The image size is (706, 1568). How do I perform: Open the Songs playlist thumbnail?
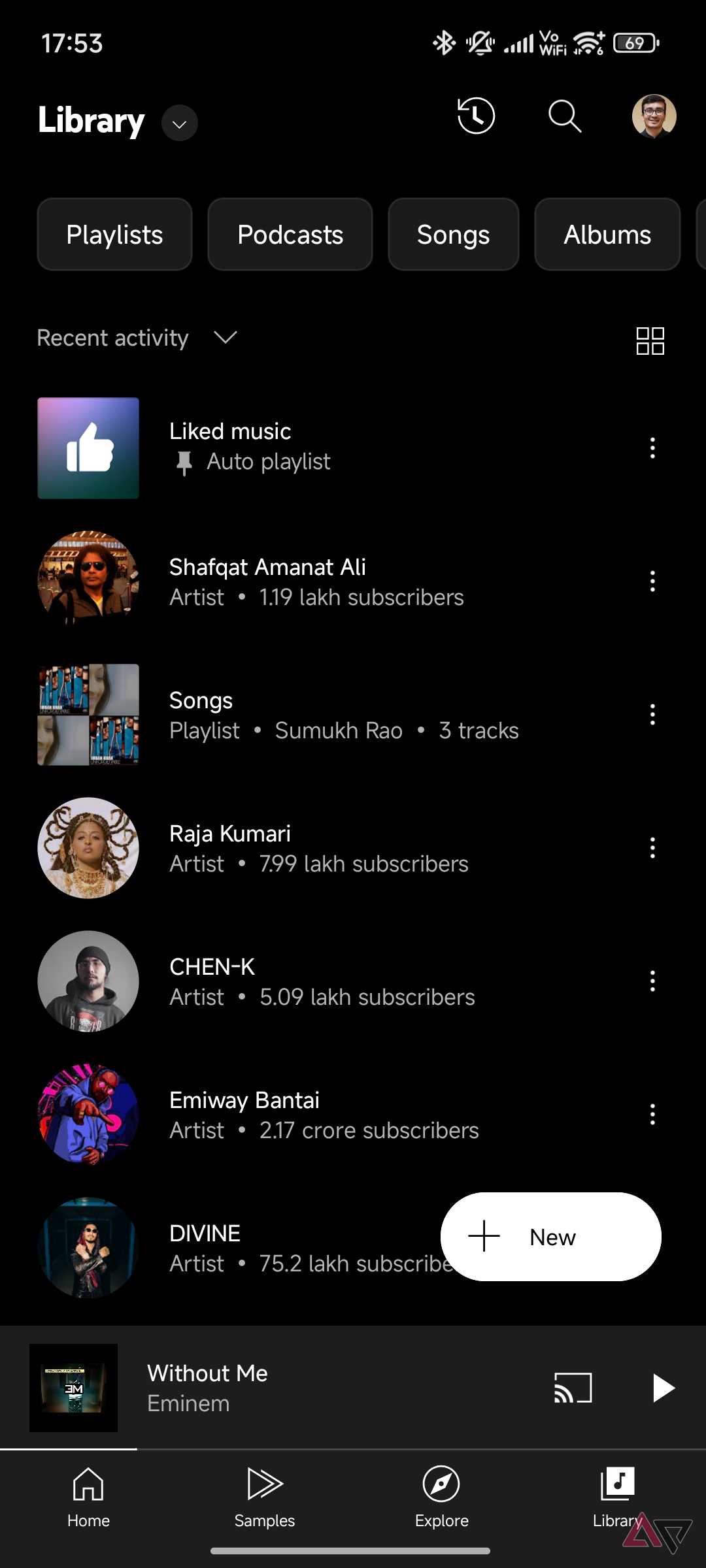[x=88, y=714]
